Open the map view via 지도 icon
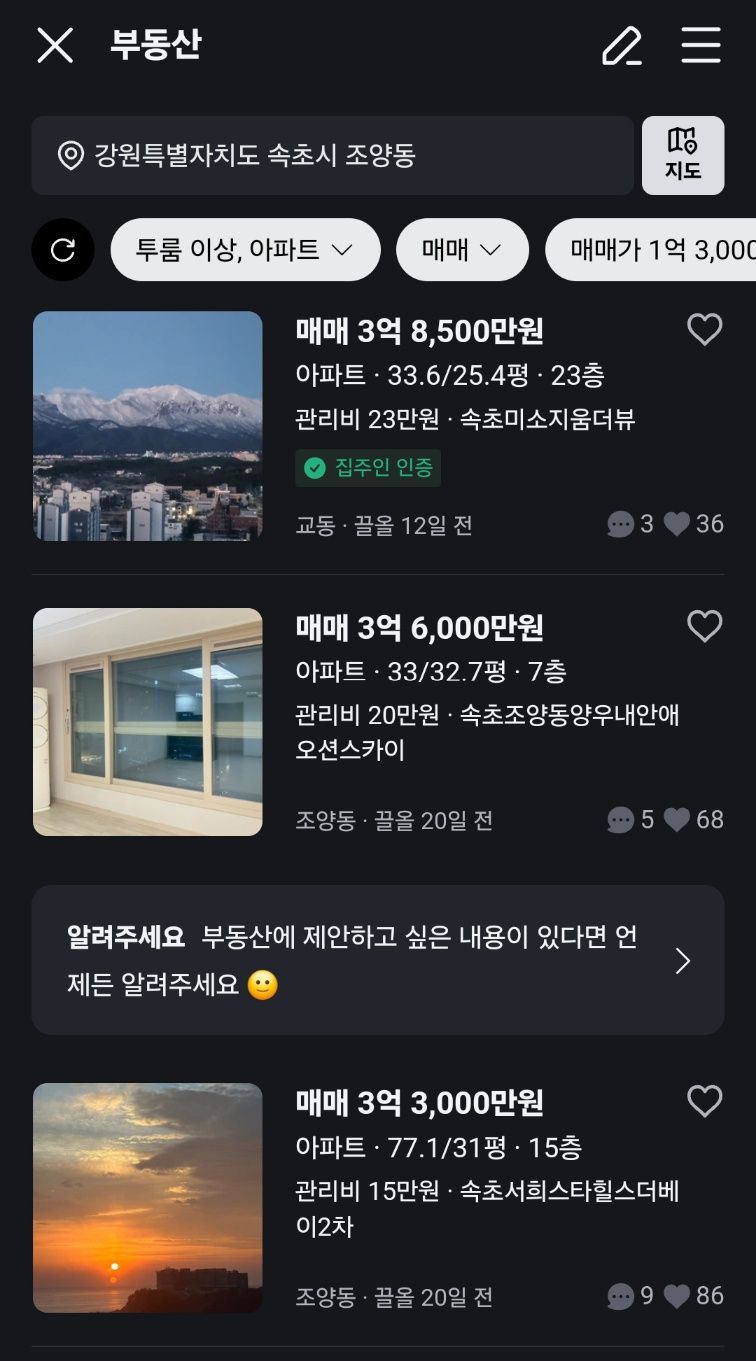The image size is (756, 1361). 684,155
